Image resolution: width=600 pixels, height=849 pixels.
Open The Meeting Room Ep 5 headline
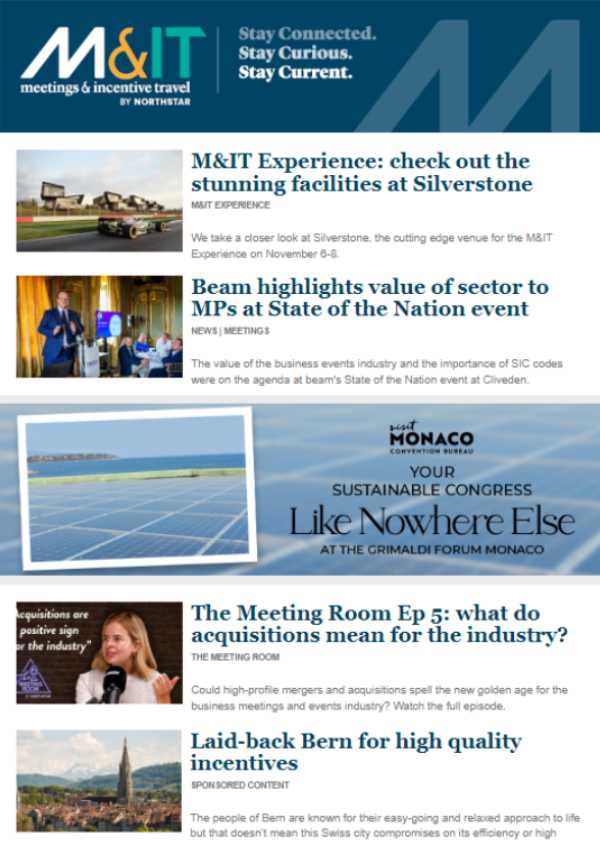[x=379, y=624]
